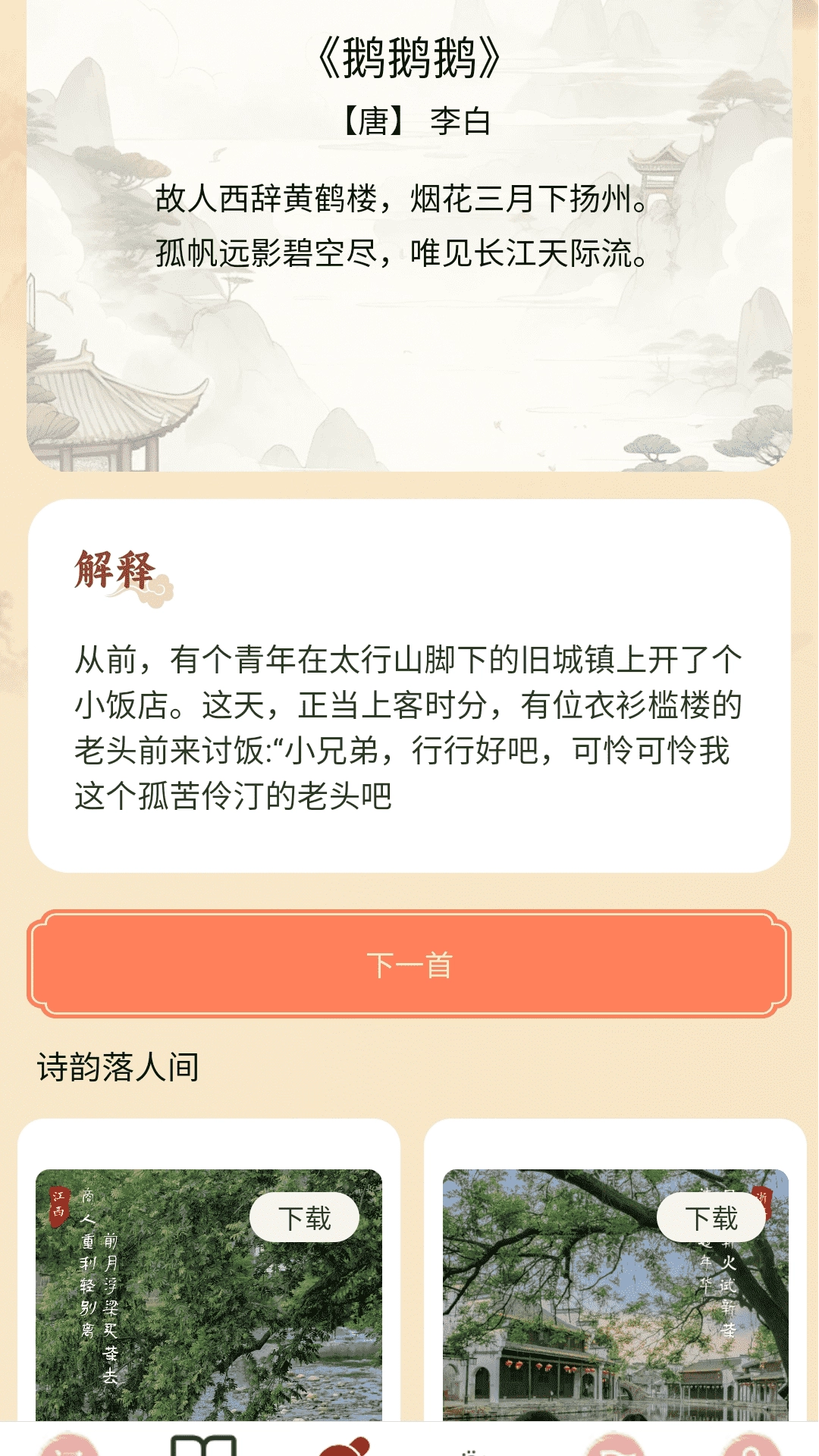819x1456 pixels.
Task: Tap the author line 【唐】 李白
Action: pyautogui.click(x=409, y=120)
